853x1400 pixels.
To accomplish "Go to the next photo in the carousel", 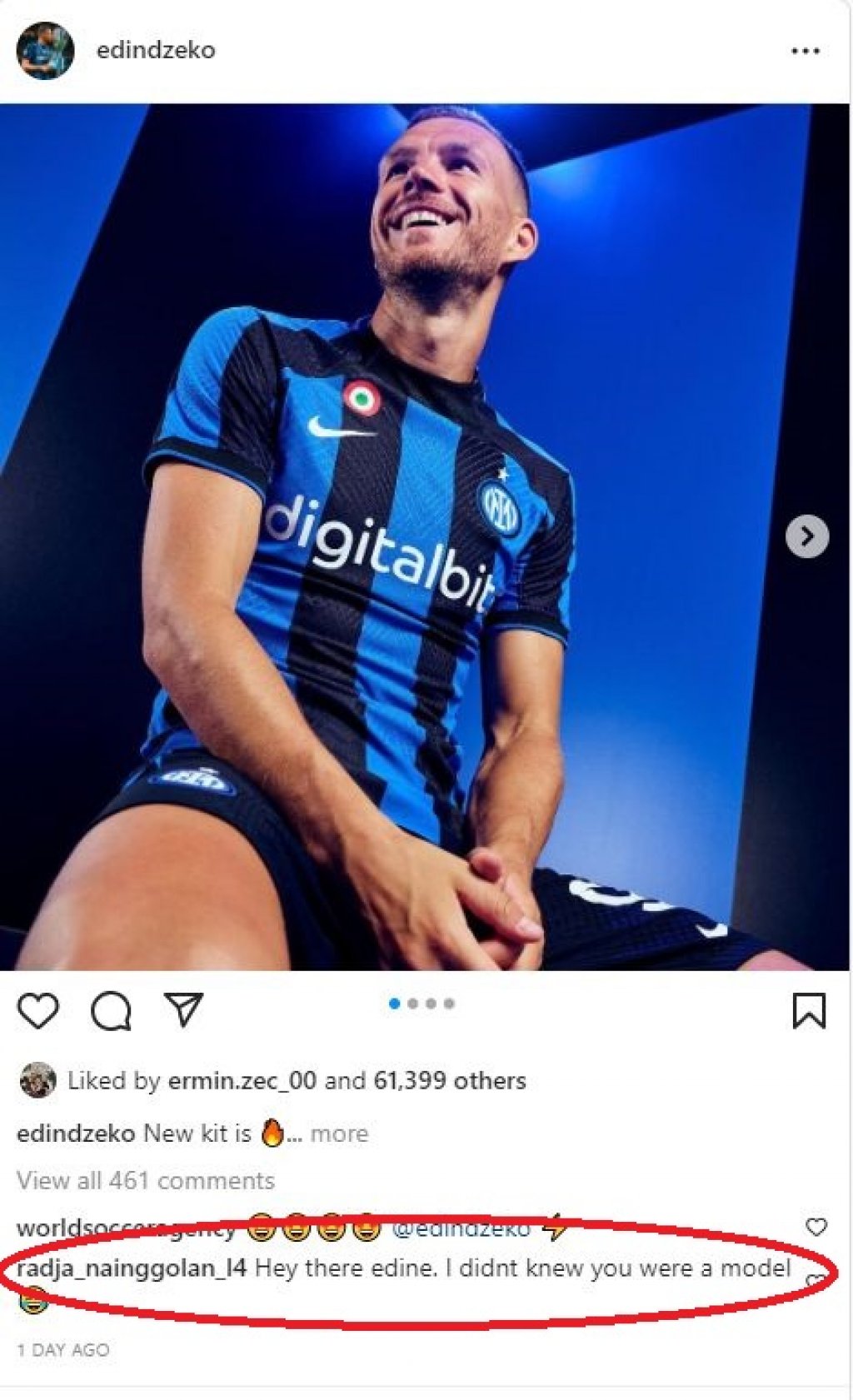I will [806, 537].
